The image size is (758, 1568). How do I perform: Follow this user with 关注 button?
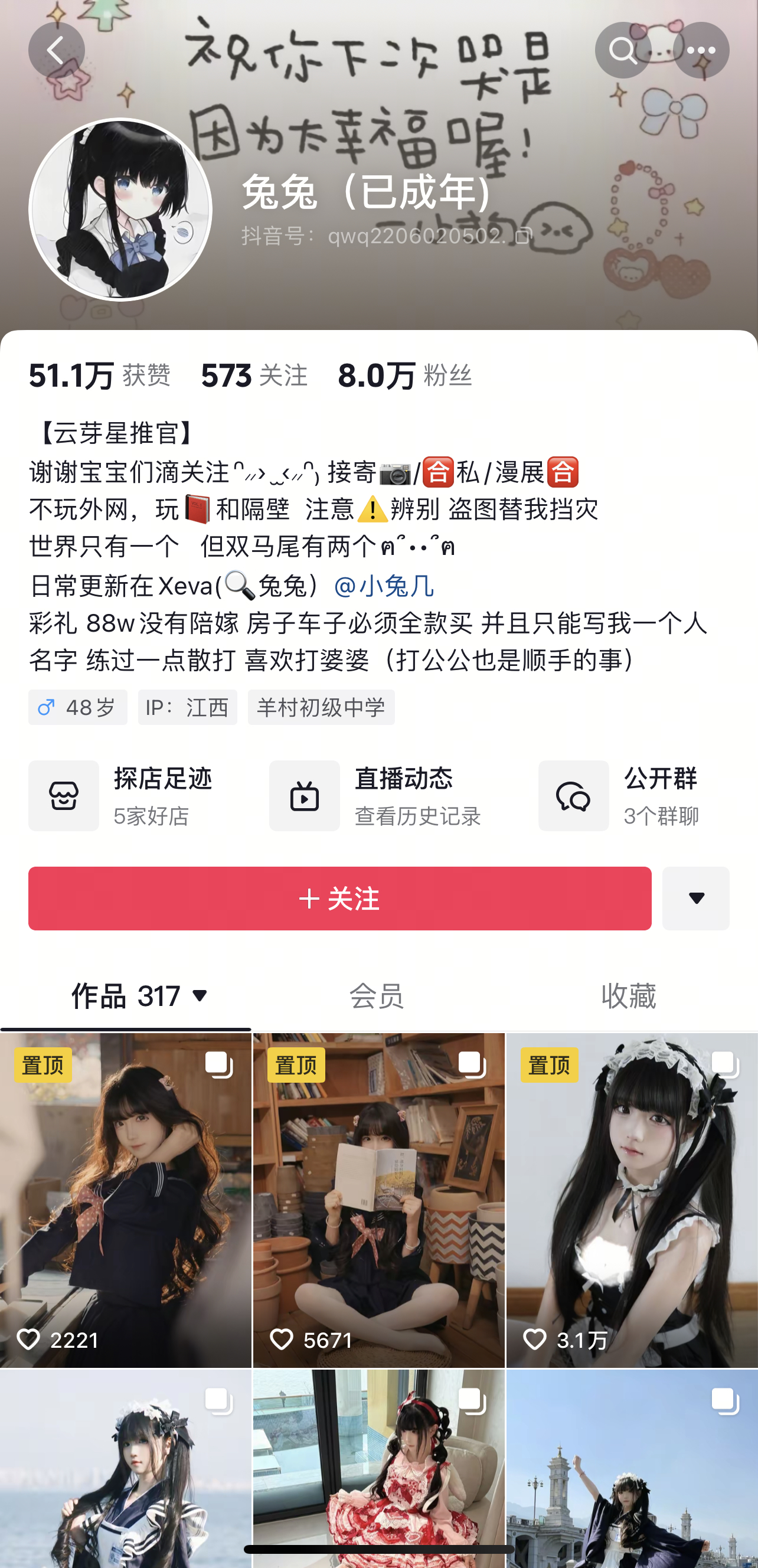(339, 898)
